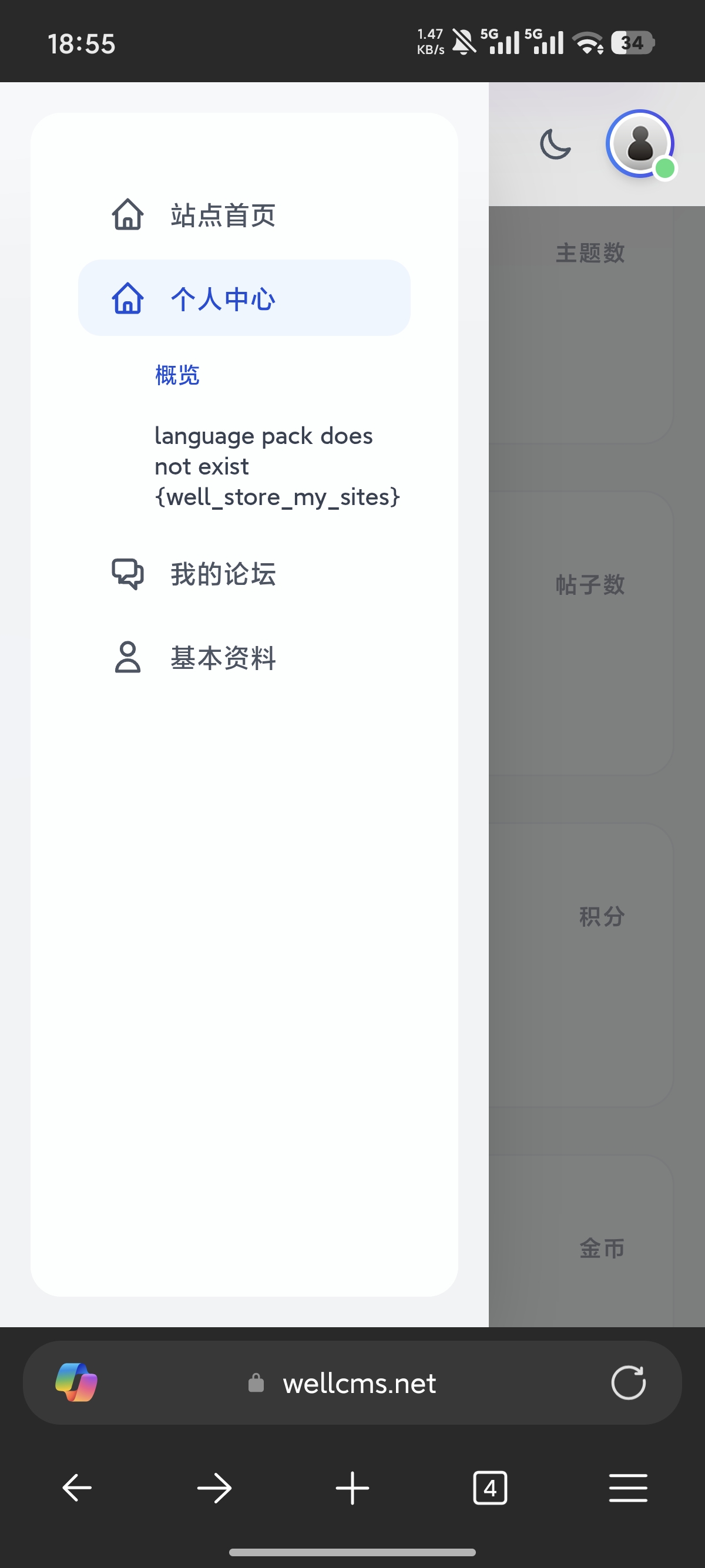Viewport: 705px width, 1568px height.
Task: Go forward in browser history
Action: 214,1488
